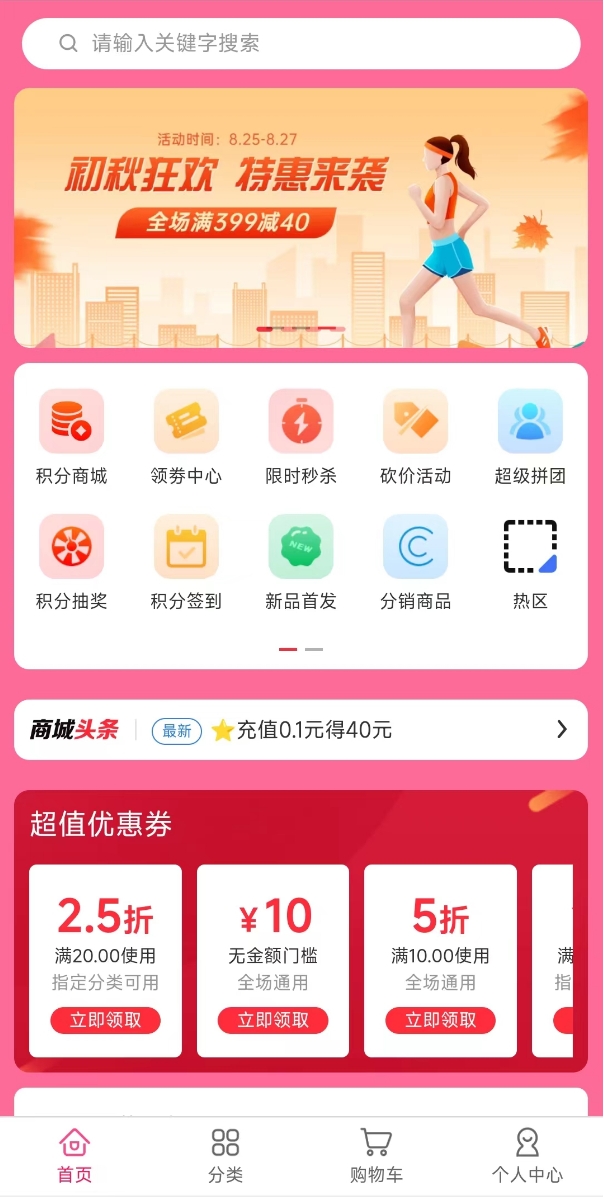This screenshot has height=1197, width=604.
Task: Go to 个人中心 tab
Action: click(527, 1156)
